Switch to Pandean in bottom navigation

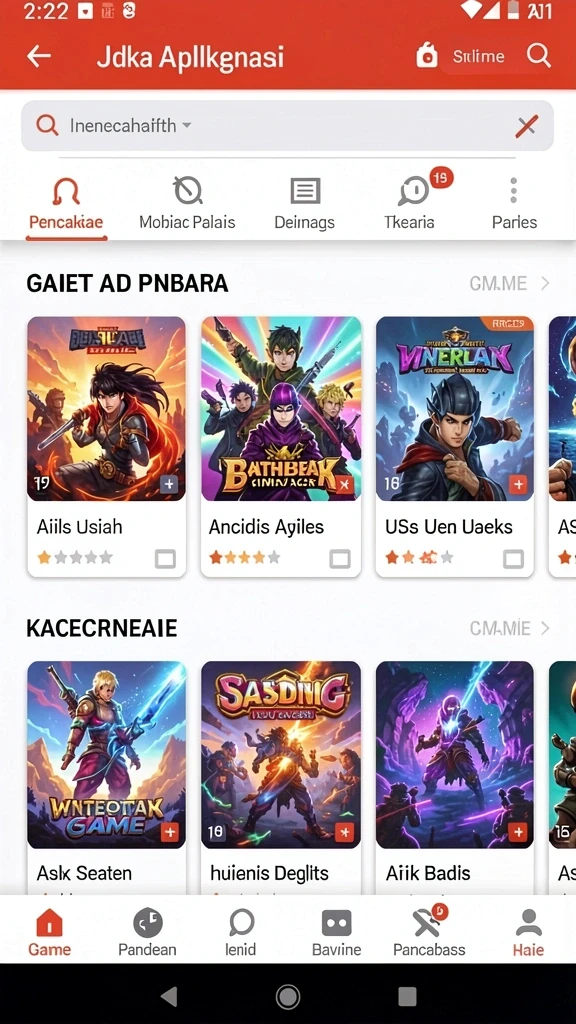(x=148, y=932)
